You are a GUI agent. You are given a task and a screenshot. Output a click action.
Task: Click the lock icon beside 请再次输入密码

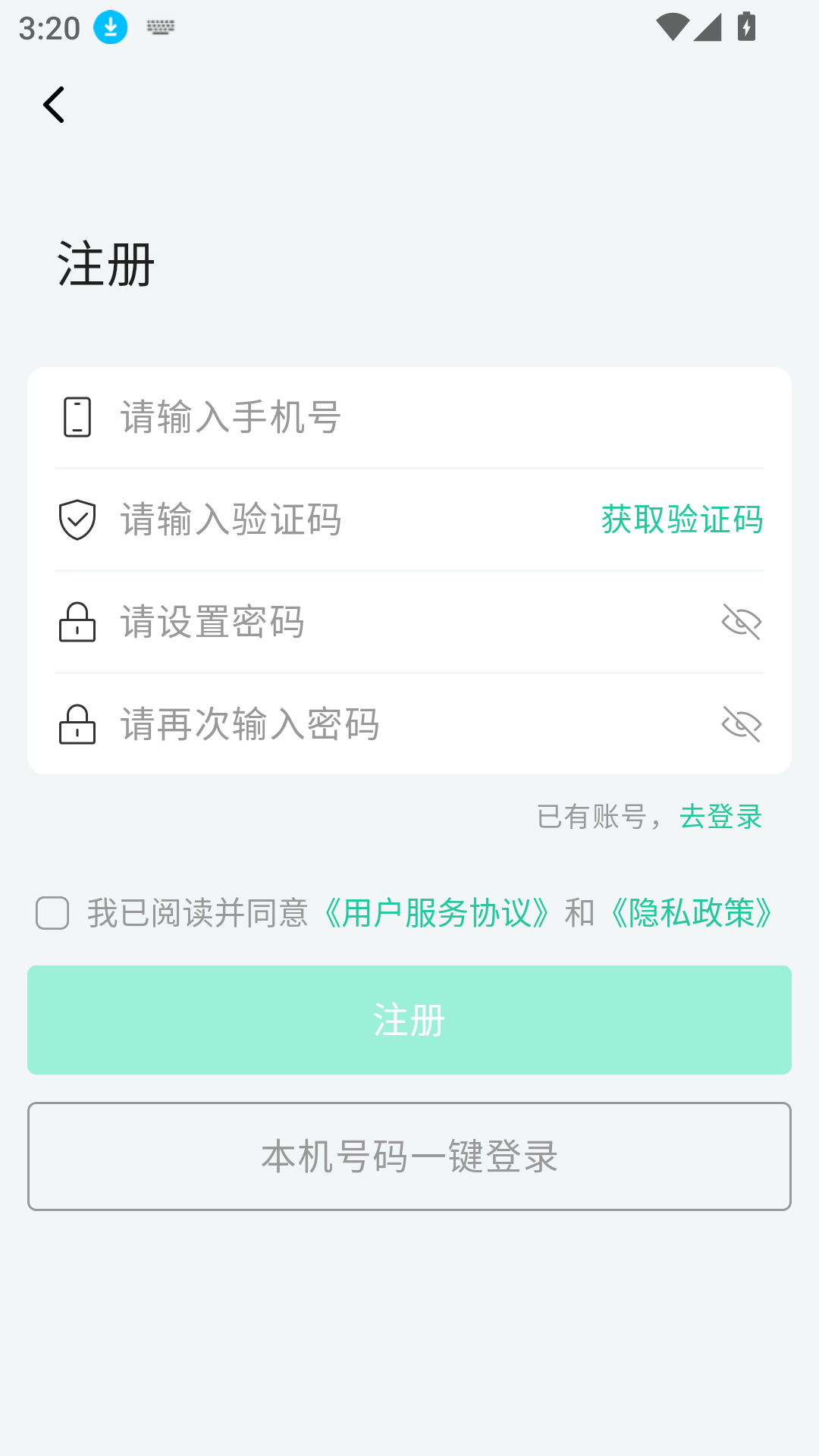[77, 724]
